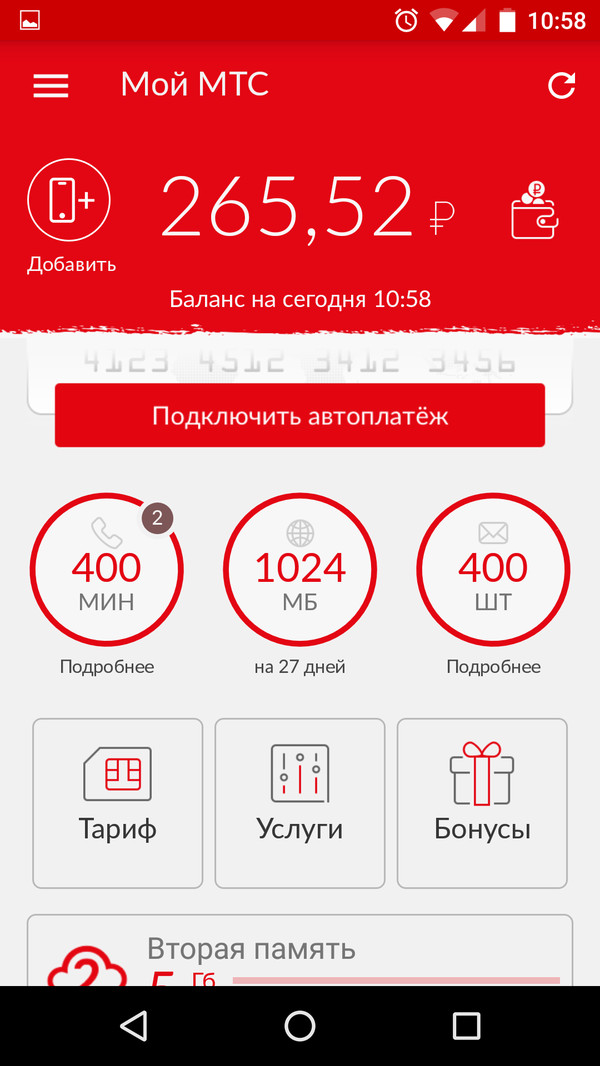Open the Тариф card

(118, 803)
